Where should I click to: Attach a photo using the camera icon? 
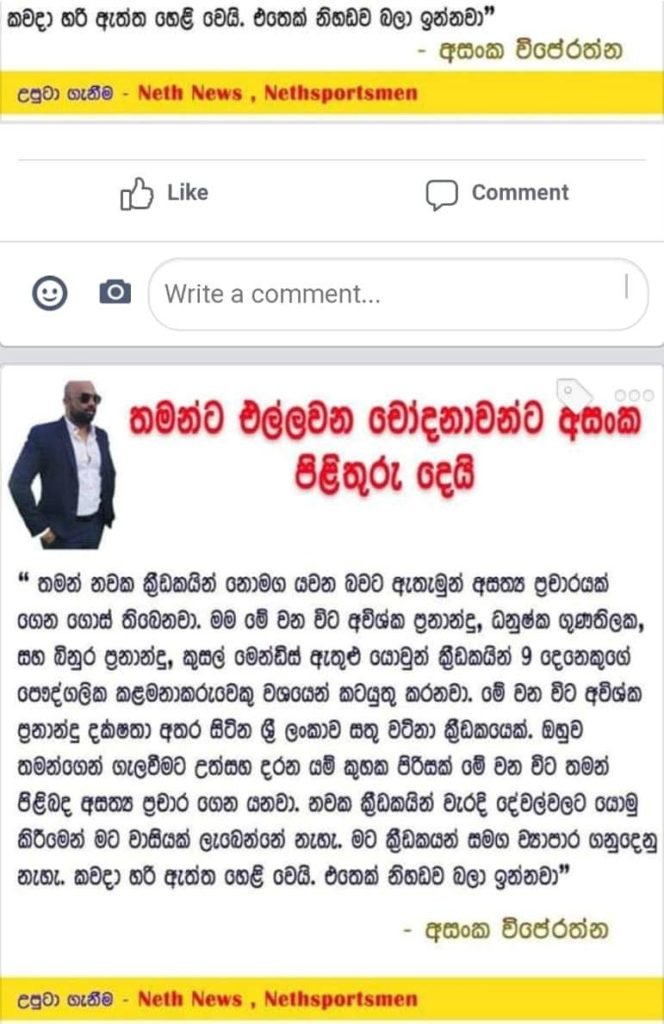point(115,293)
